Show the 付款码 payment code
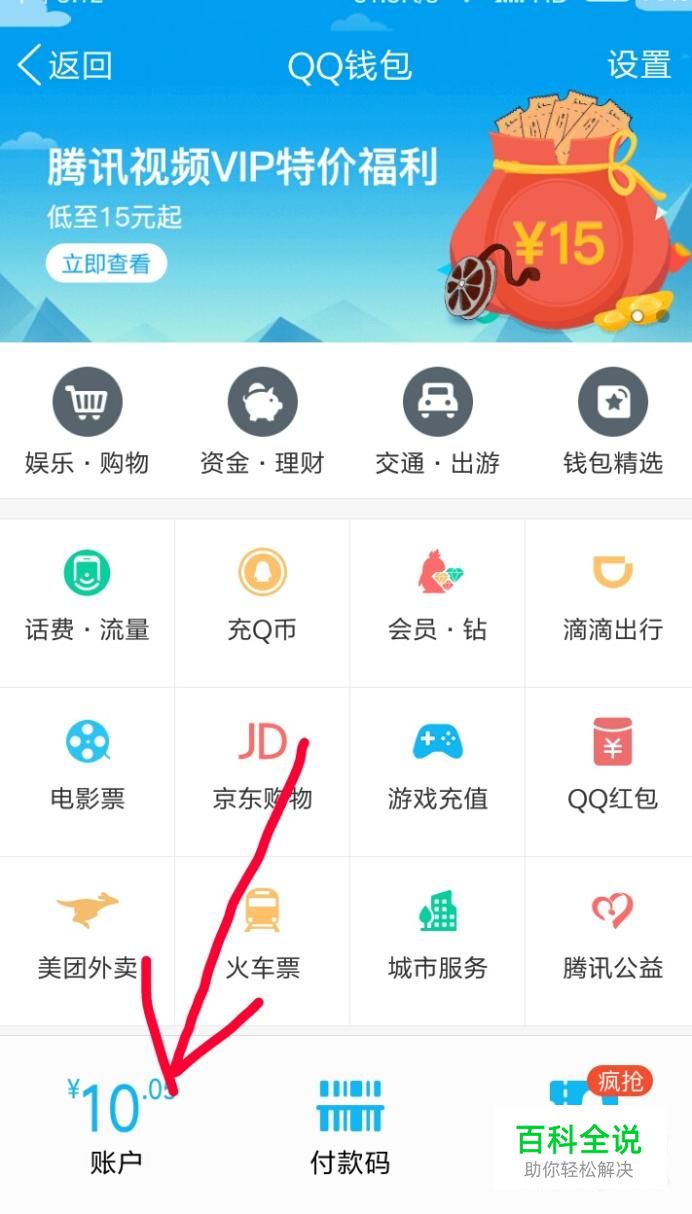This screenshot has width=692, height=1214. coord(349,1125)
